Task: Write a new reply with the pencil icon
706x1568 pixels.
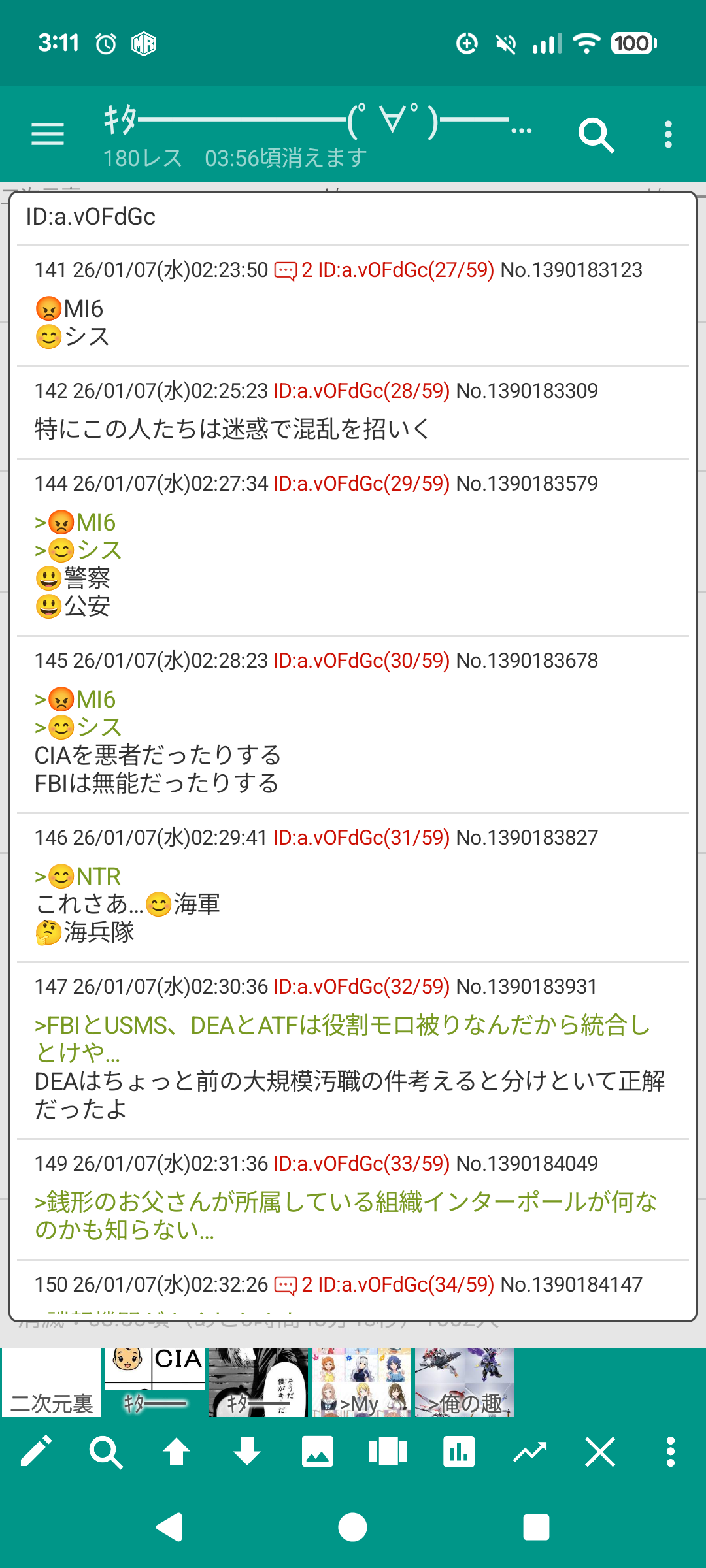Action: point(37,1452)
